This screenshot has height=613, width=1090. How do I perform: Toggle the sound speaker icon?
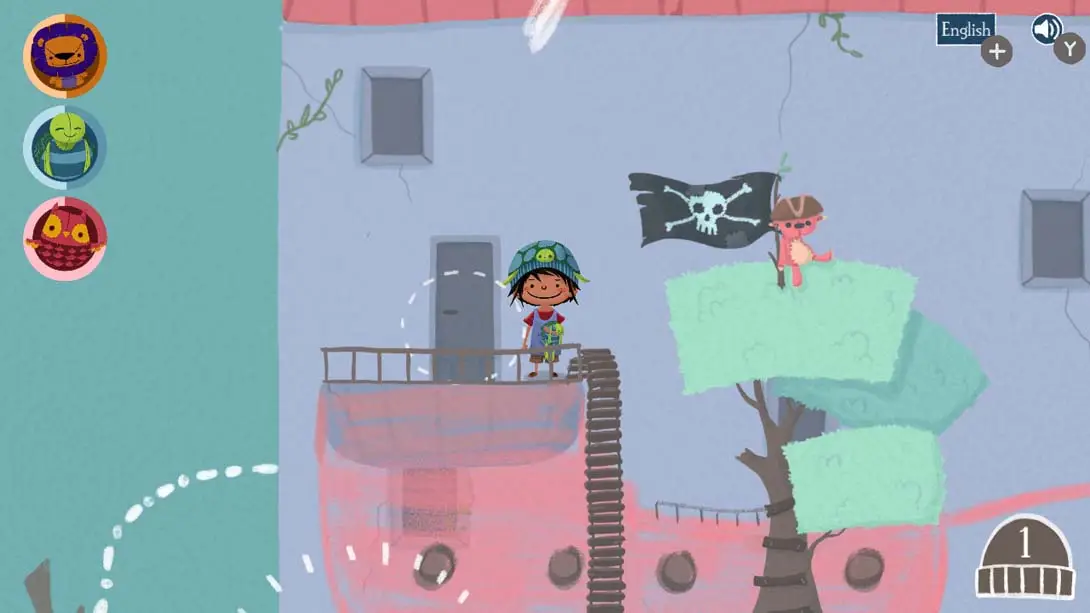[1046, 29]
